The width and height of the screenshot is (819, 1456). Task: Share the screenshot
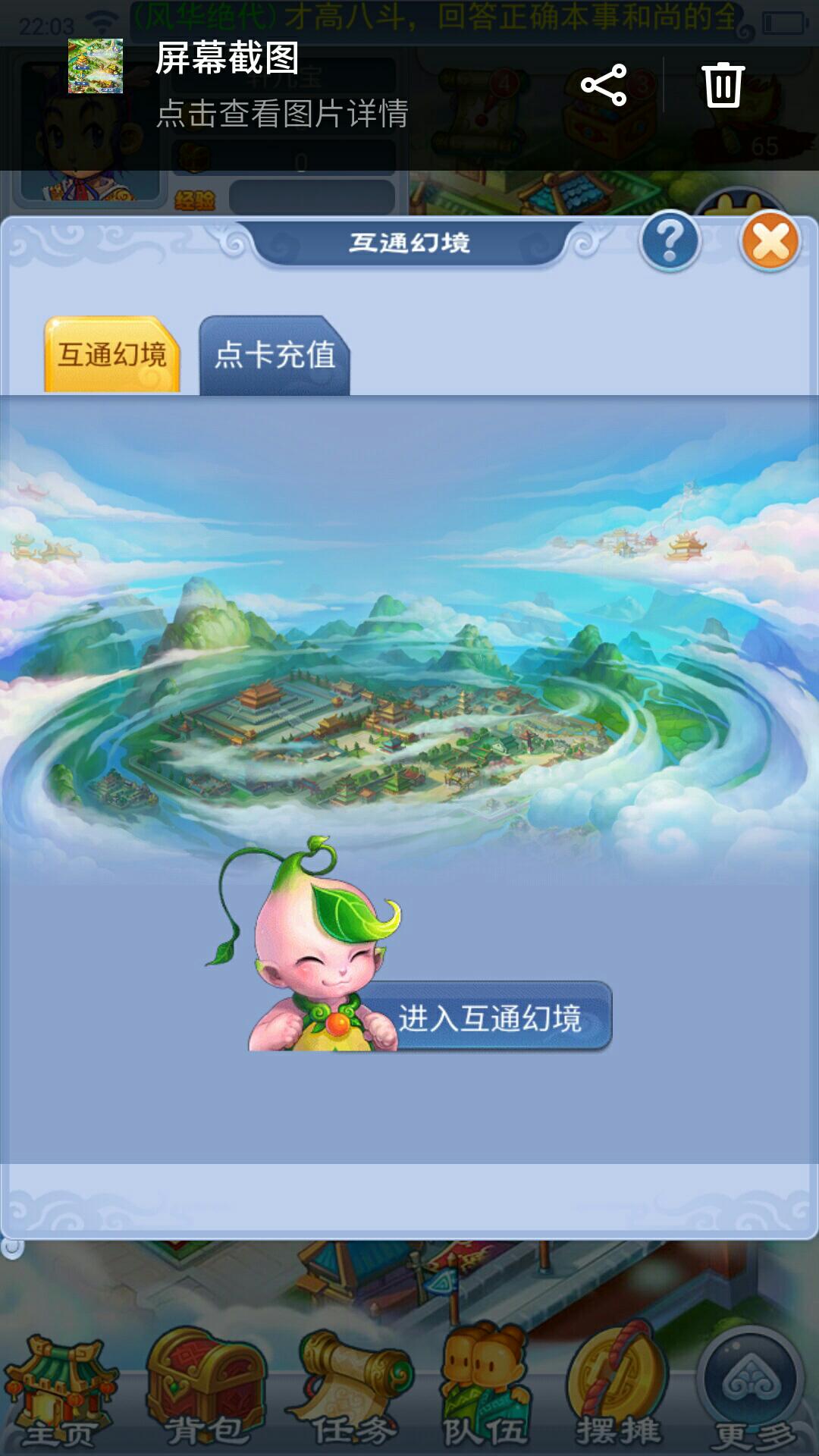tap(604, 85)
